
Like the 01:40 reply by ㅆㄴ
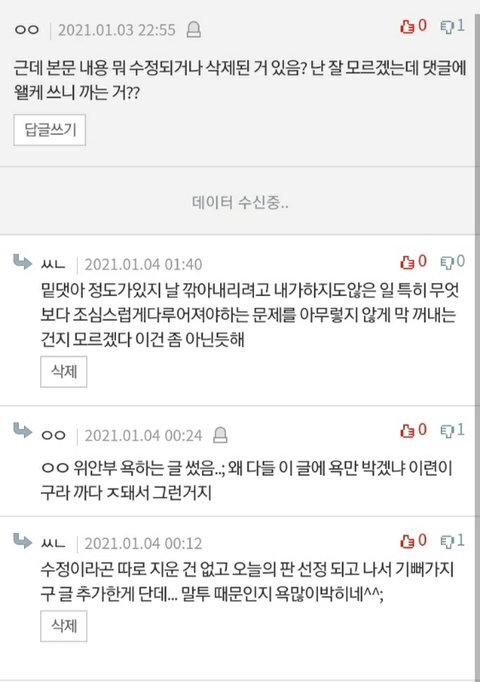pos(413,262)
